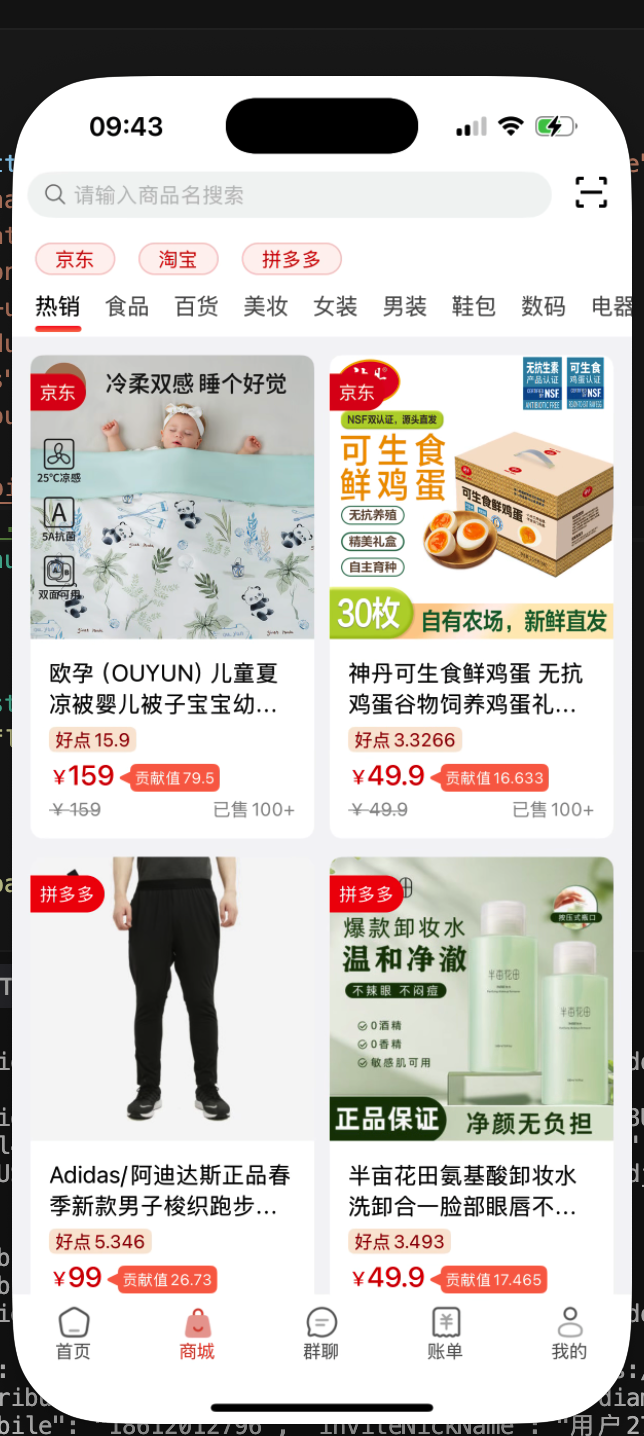Select the 拼多多 platform chip
The image size is (644, 1436).
coord(291,260)
